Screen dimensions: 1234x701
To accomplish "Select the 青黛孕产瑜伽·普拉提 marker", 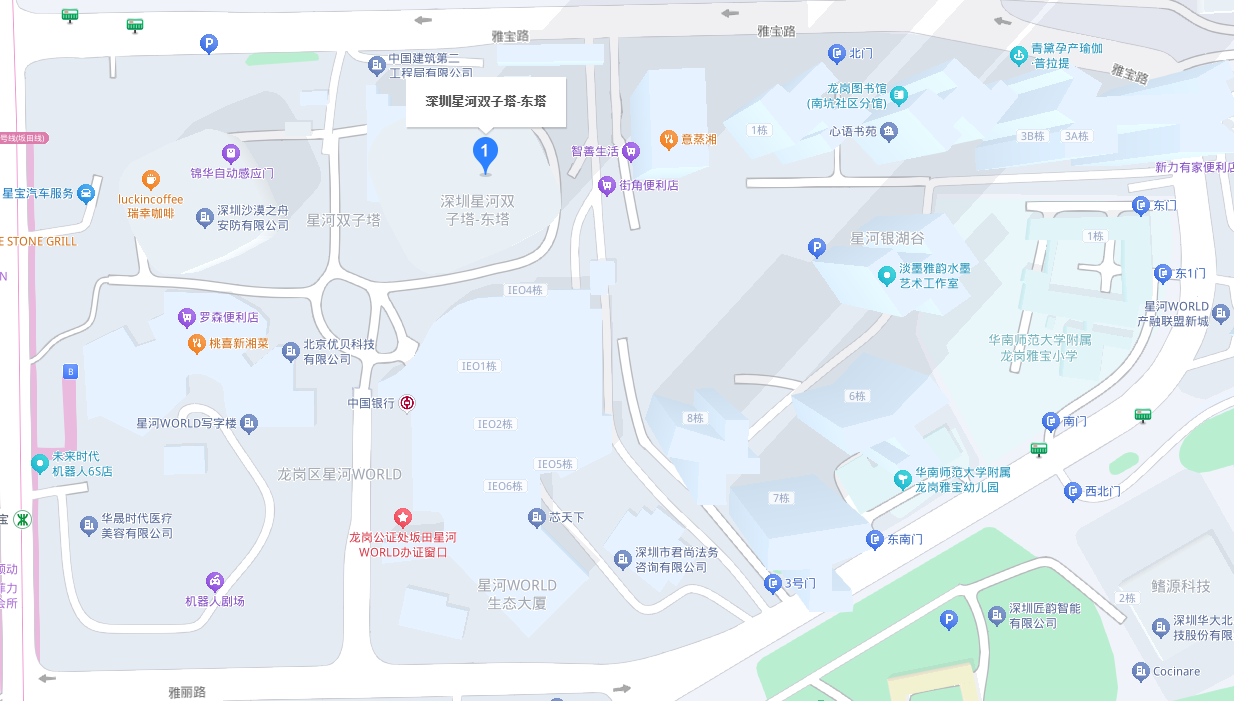I will coord(1018,55).
